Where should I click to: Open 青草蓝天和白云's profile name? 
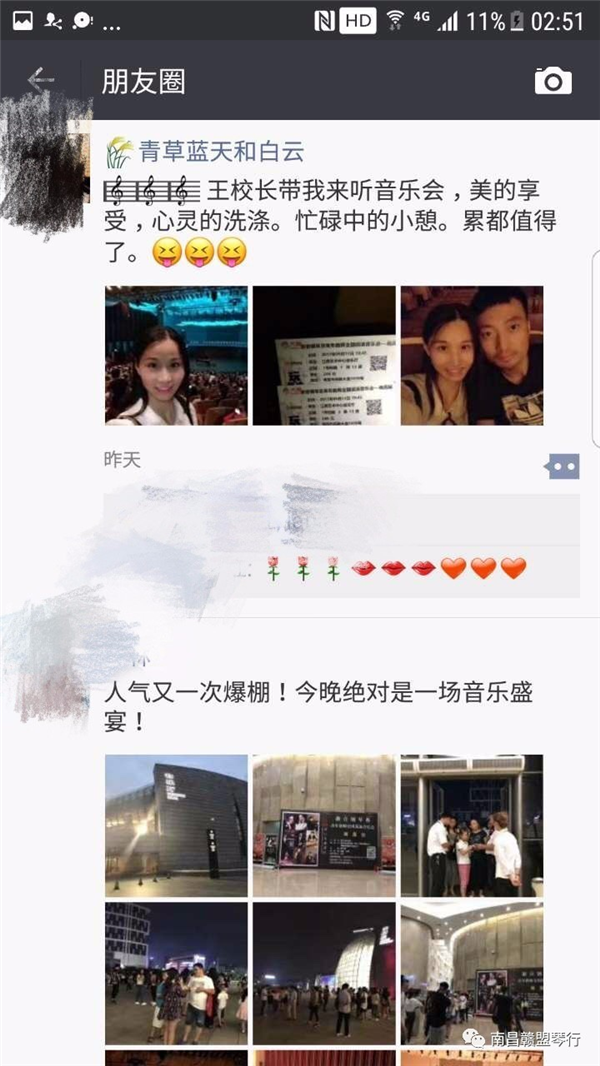pos(221,152)
